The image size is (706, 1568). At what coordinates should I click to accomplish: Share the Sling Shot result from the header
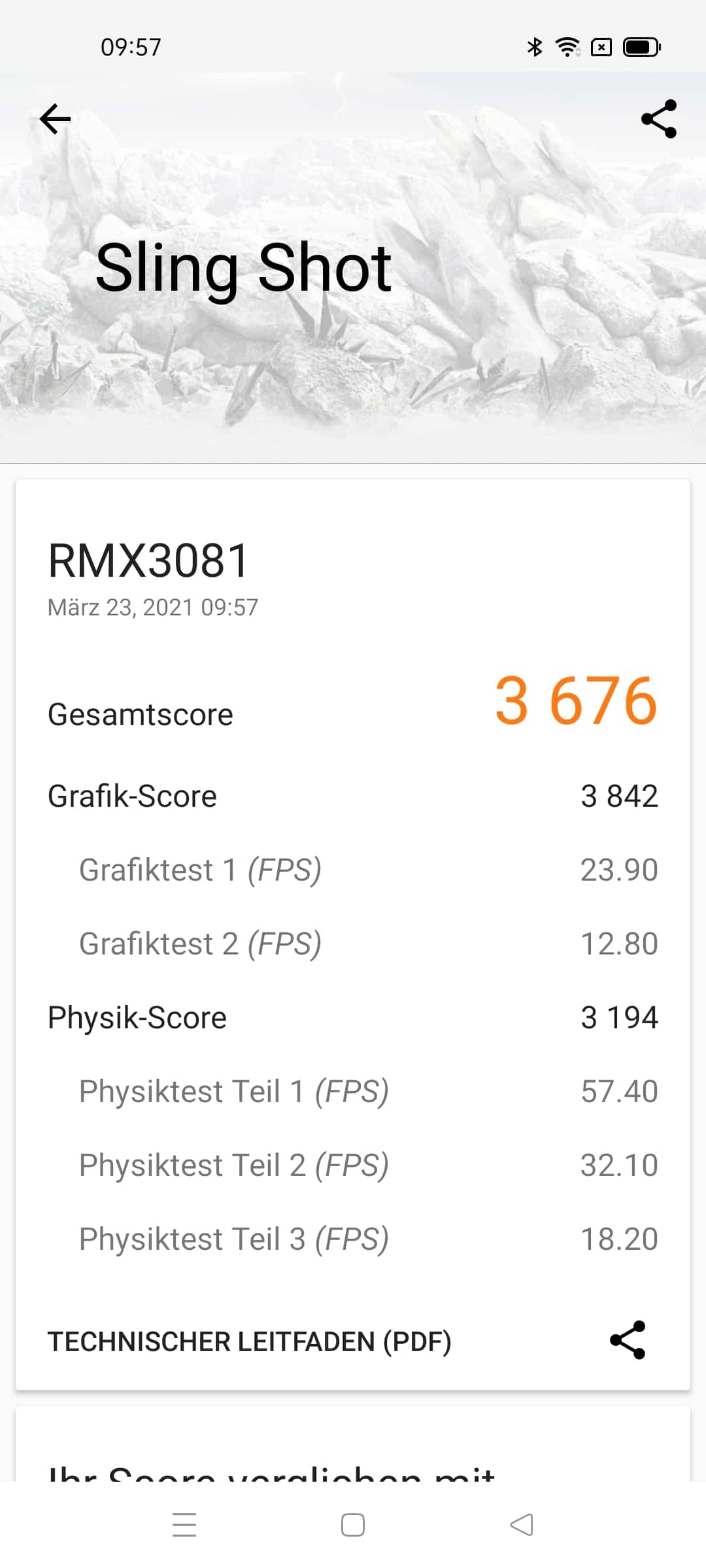(x=659, y=119)
